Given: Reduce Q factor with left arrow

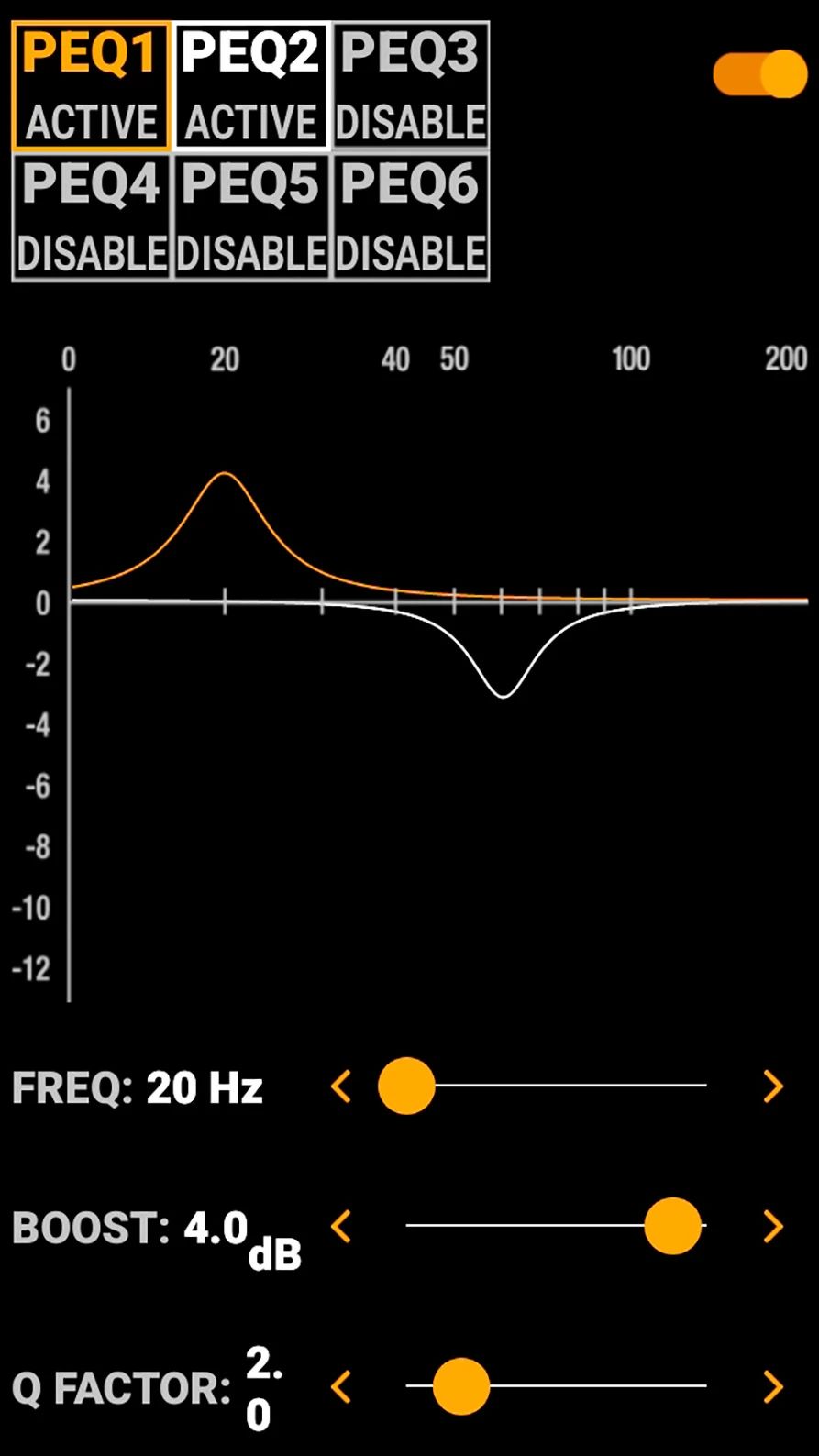Looking at the screenshot, I should pyautogui.click(x=341, y=1387).
